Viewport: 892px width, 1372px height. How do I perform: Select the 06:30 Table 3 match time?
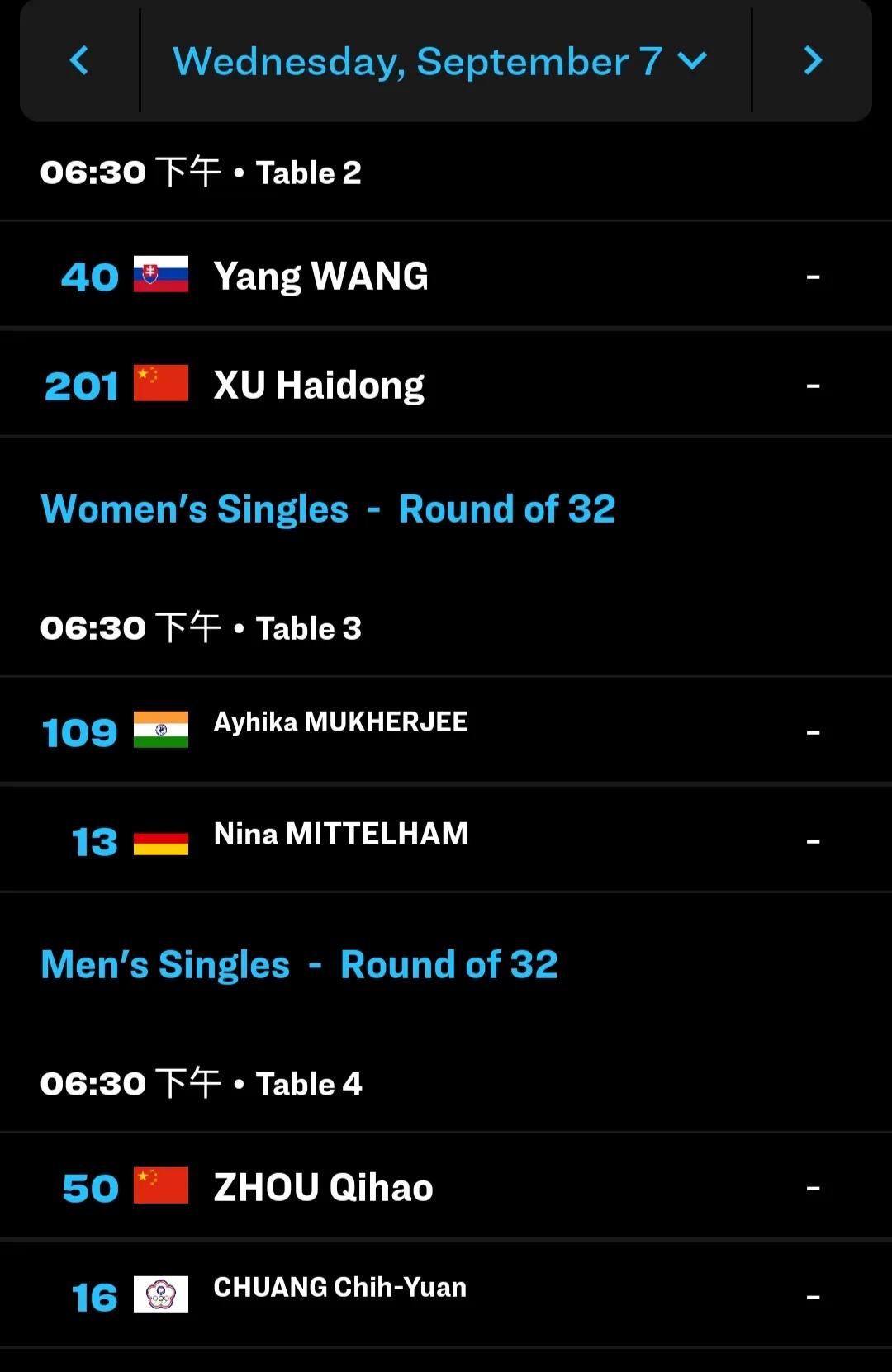pyautogui.click(x=201, y=628)
